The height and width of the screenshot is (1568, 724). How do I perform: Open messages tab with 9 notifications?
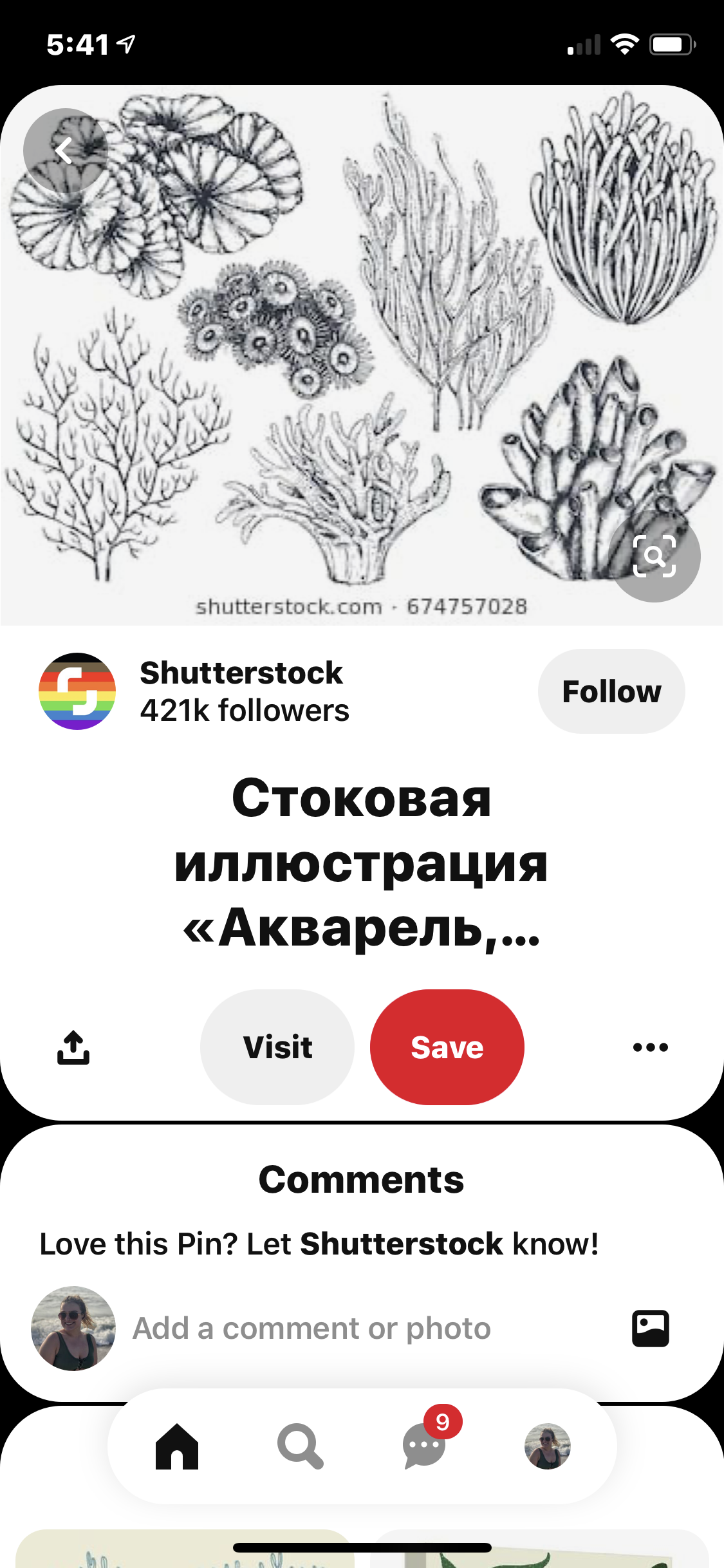[x=424, y=1446]
